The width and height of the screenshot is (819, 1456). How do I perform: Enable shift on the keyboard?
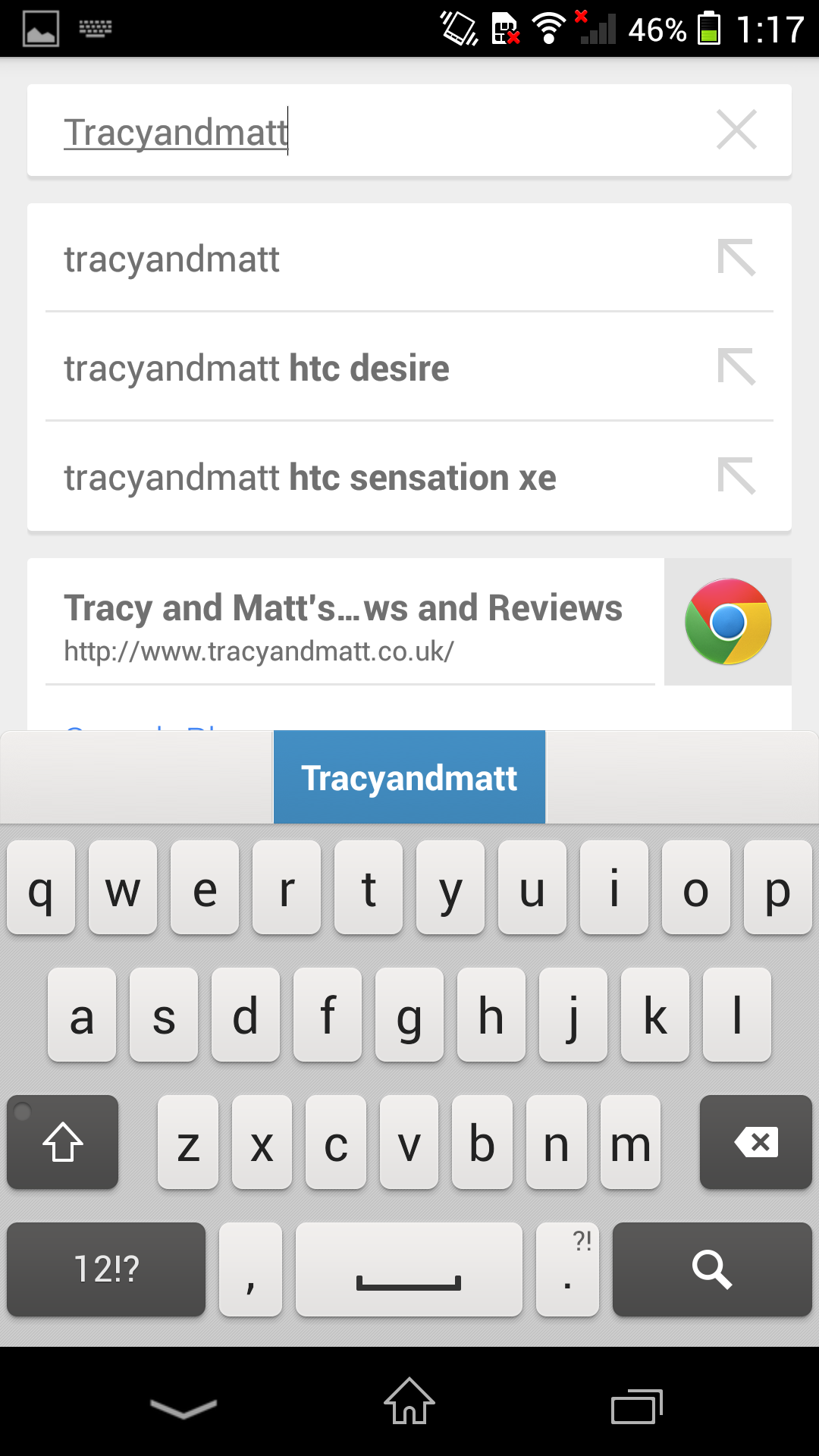tap(63, 1141)
